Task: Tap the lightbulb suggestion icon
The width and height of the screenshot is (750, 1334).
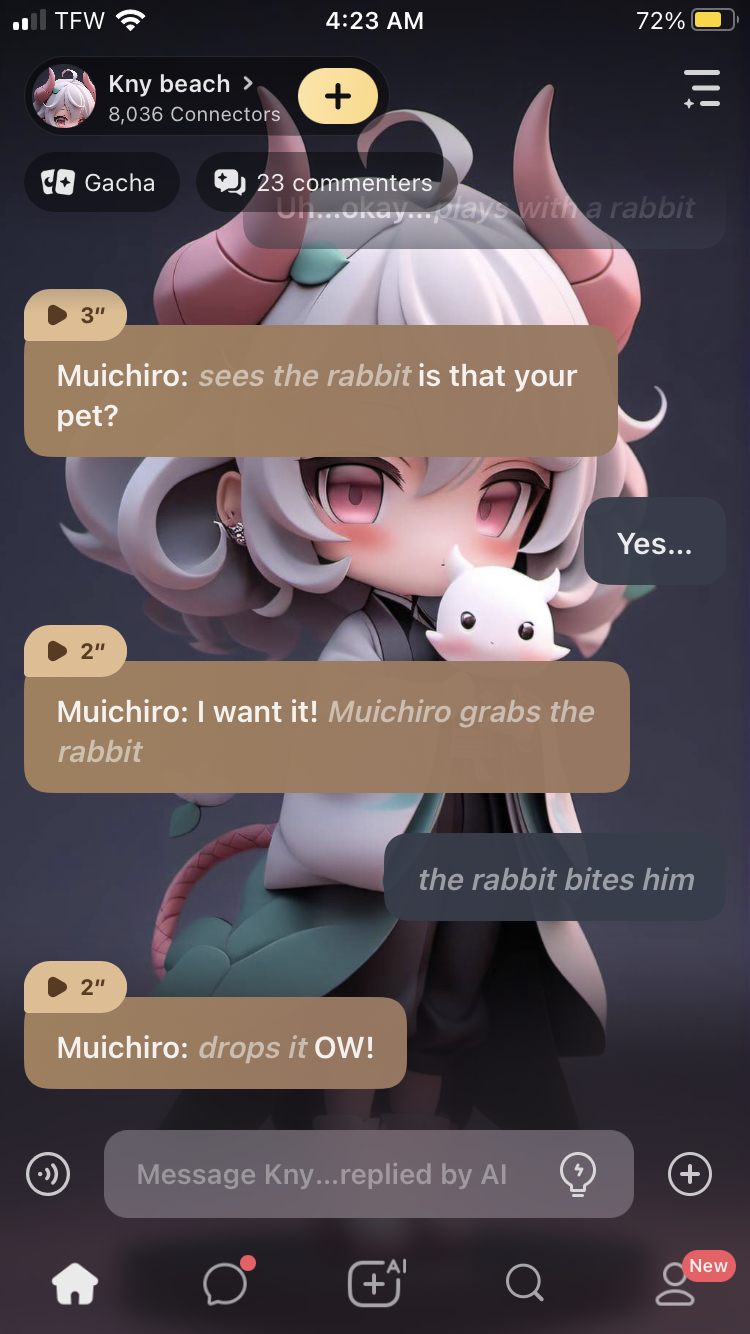Action: click(579, 1174)
